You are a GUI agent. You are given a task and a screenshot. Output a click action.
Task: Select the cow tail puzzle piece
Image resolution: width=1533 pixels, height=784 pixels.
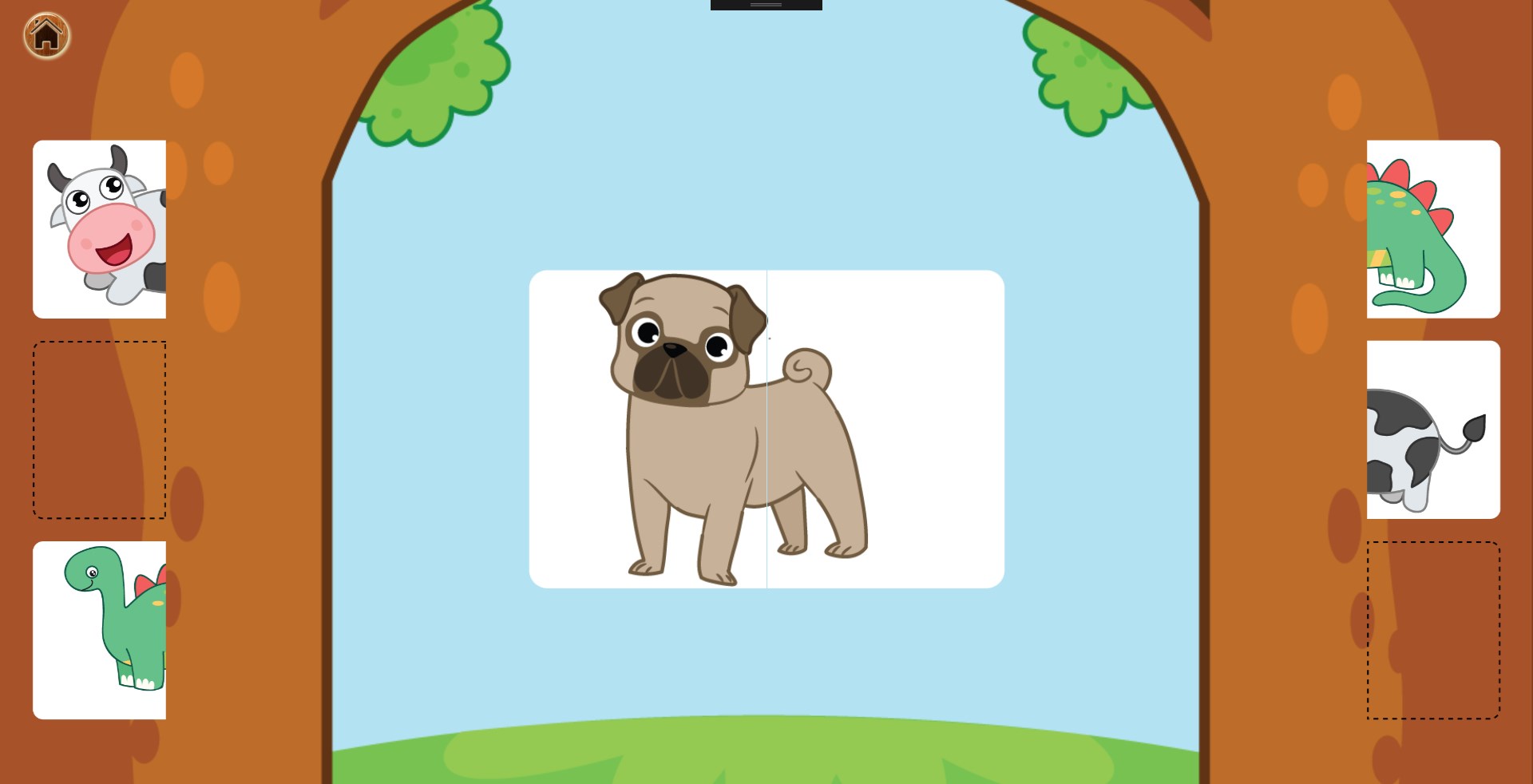pos(1432,430)
